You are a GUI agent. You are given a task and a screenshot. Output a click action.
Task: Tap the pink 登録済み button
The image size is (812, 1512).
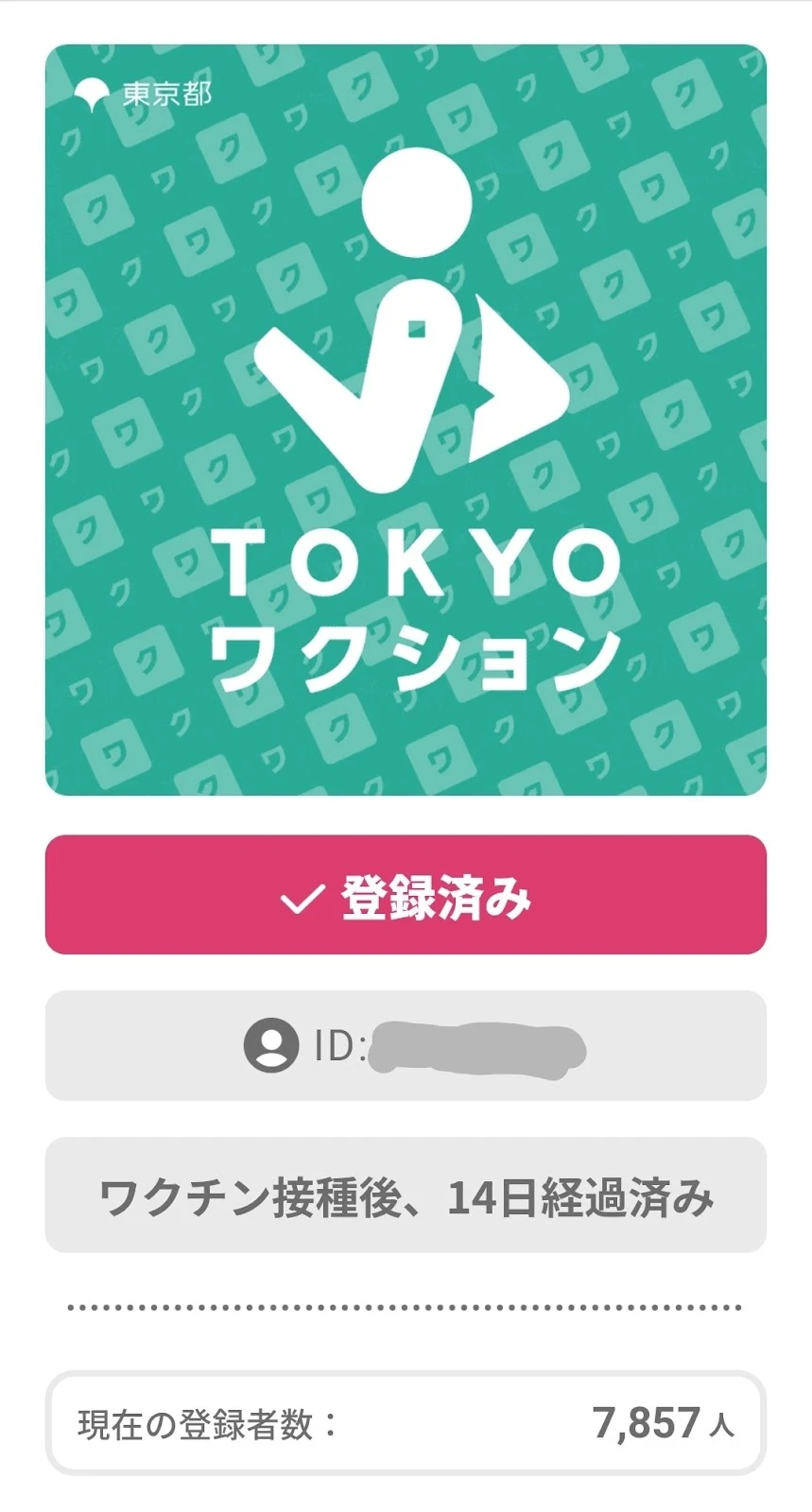[x=406, y=895]
